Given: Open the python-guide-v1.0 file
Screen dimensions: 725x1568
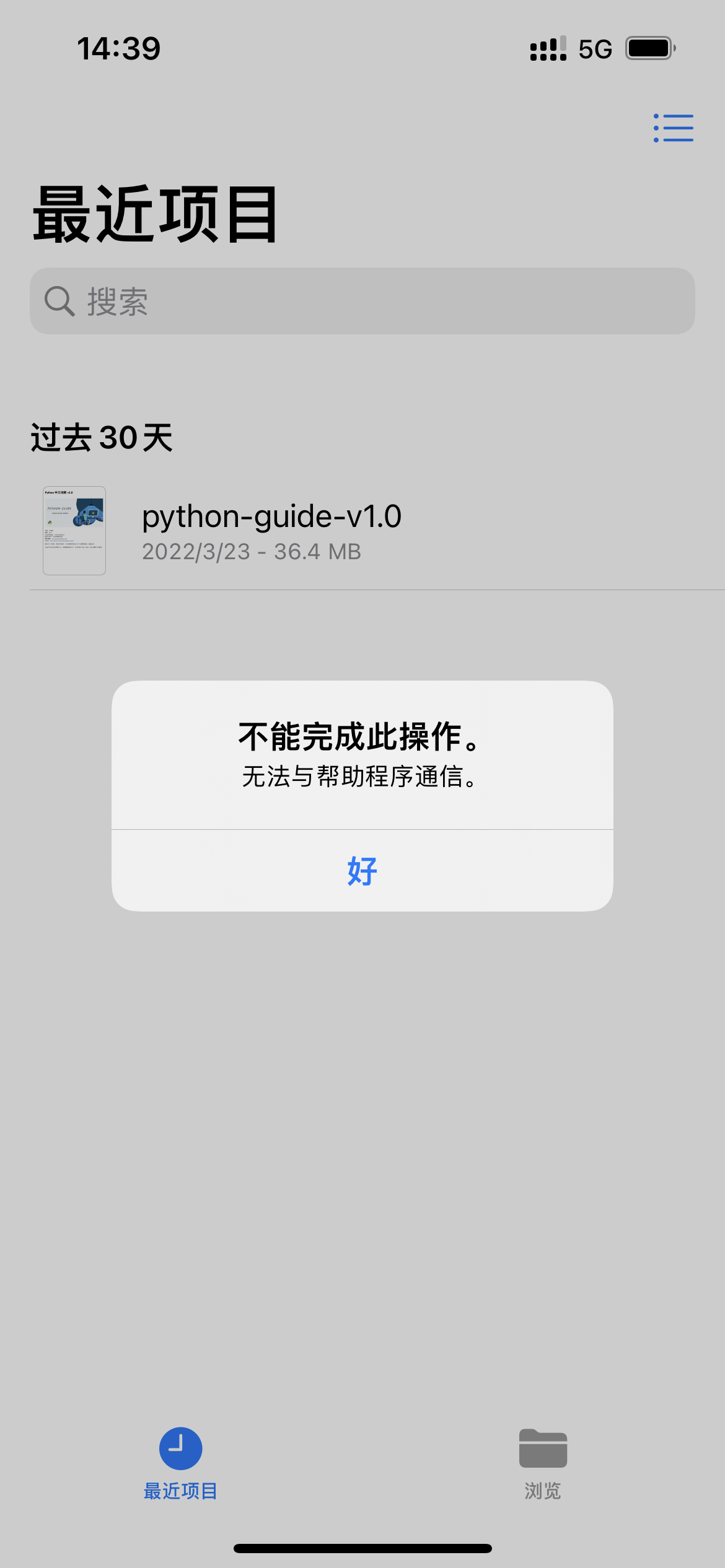Looking at the screenshot, I should pos(271,531).
